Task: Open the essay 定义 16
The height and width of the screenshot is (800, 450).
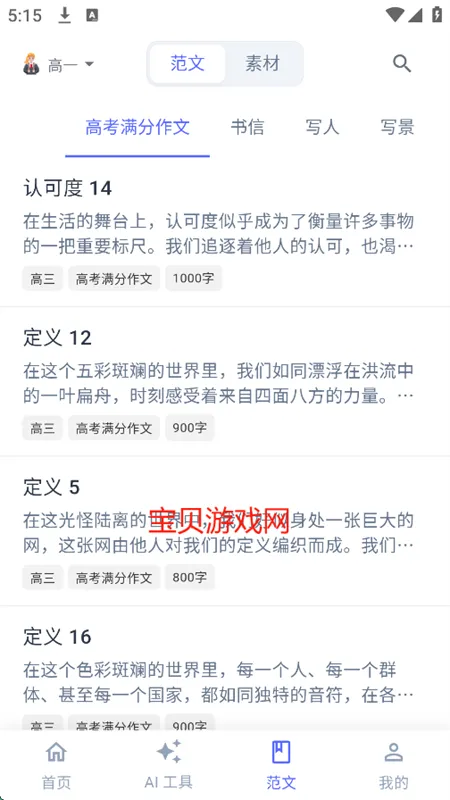Action: [225, 668]
